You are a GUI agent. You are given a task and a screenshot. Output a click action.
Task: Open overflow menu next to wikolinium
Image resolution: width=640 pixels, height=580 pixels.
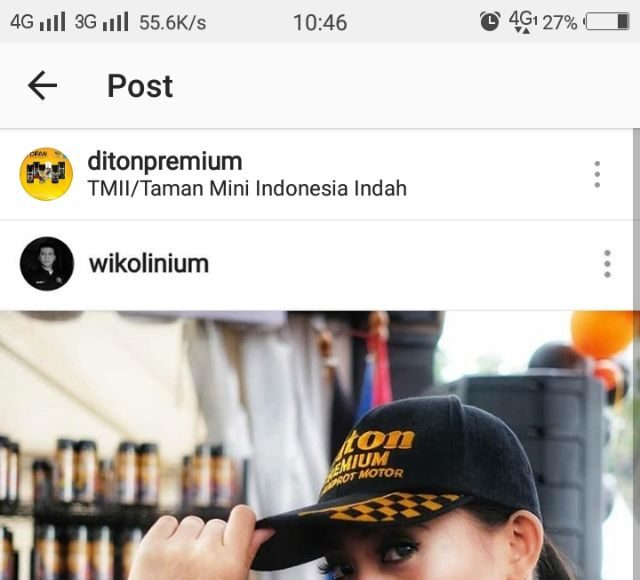[607, 264]
